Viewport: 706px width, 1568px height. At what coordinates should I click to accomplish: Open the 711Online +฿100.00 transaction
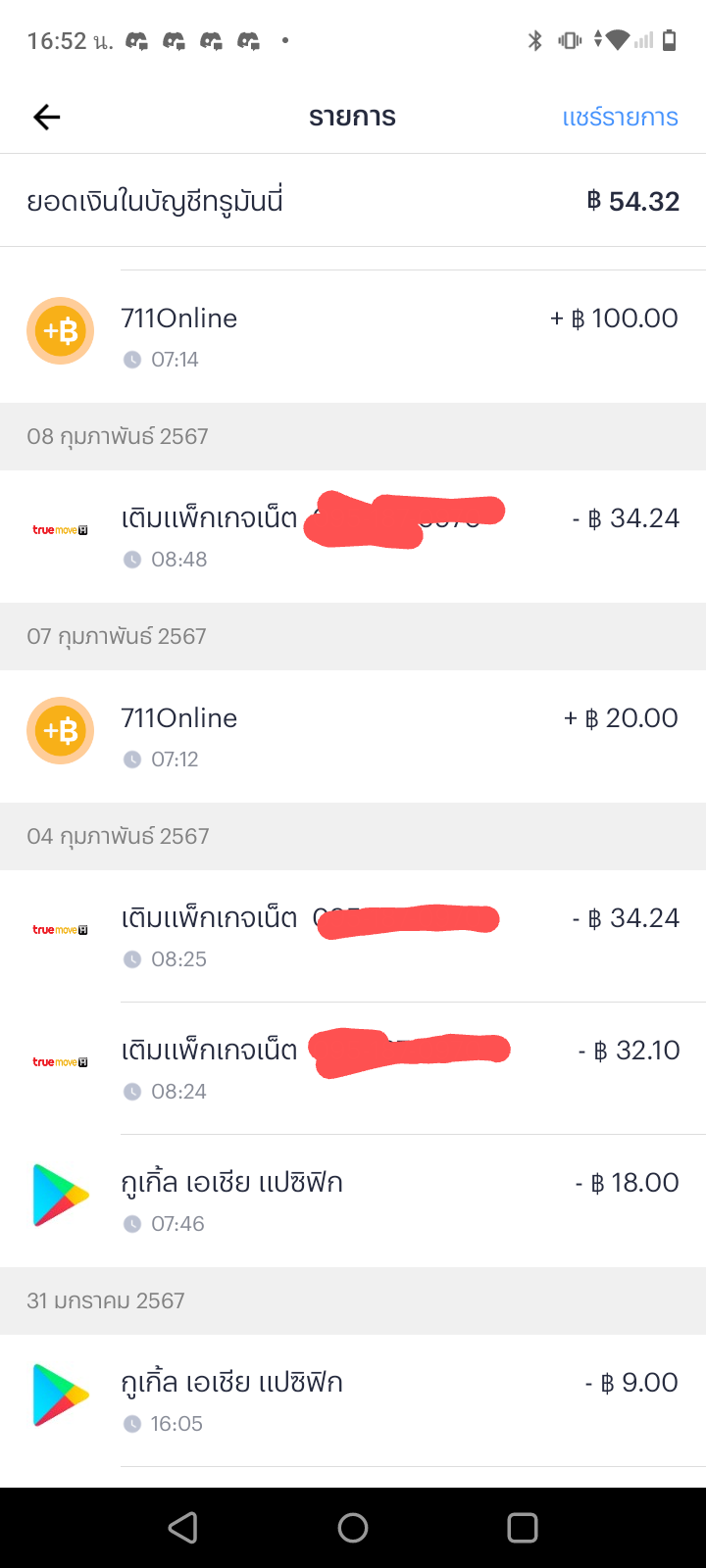353,335
